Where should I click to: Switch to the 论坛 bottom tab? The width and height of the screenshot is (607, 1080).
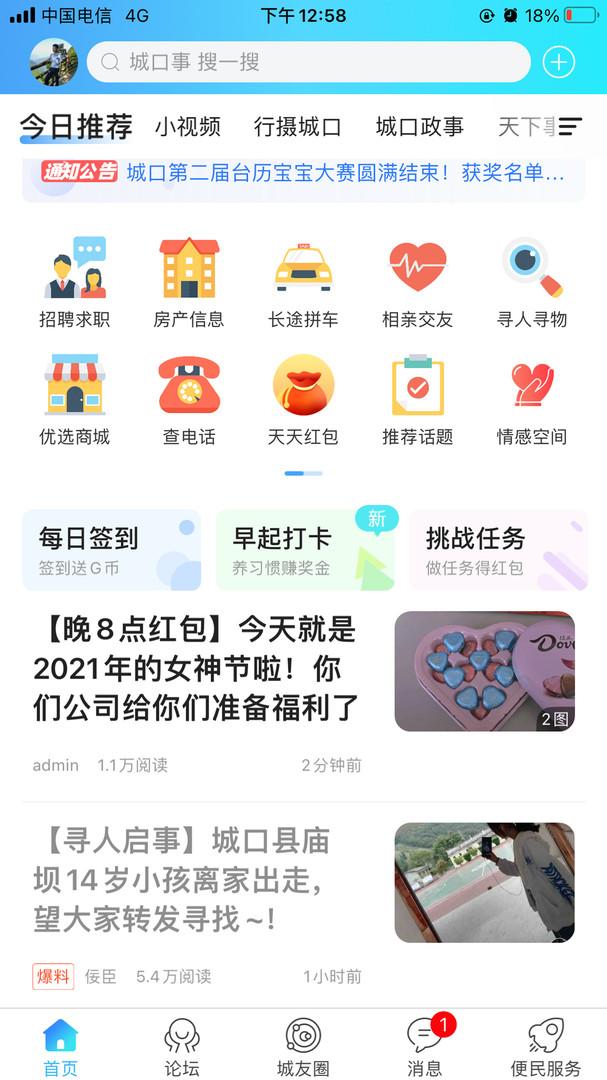click(x=182, y=1047)
